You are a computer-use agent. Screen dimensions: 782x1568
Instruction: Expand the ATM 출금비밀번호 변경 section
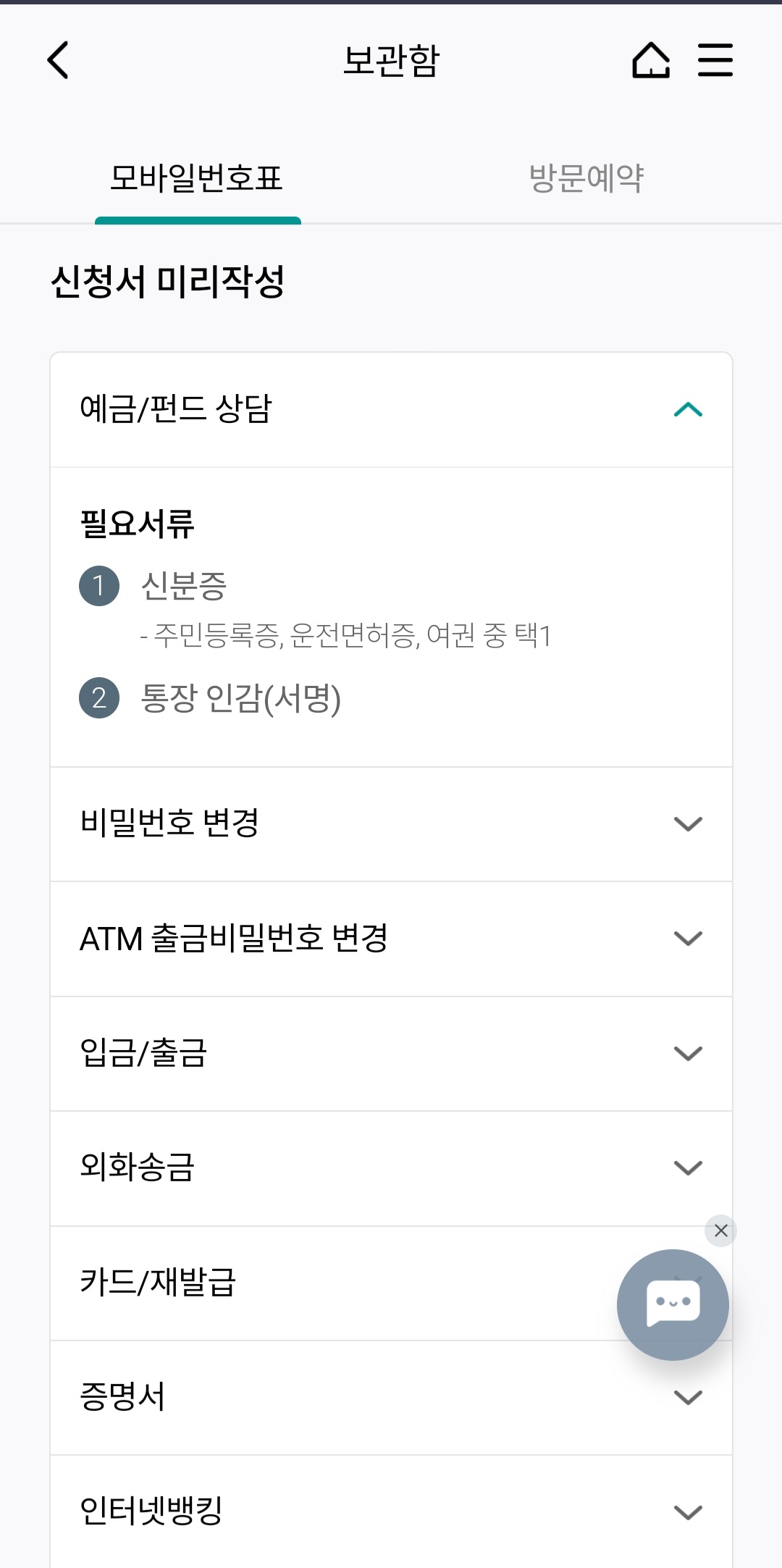pyautogui.click(x=688, y=938)
